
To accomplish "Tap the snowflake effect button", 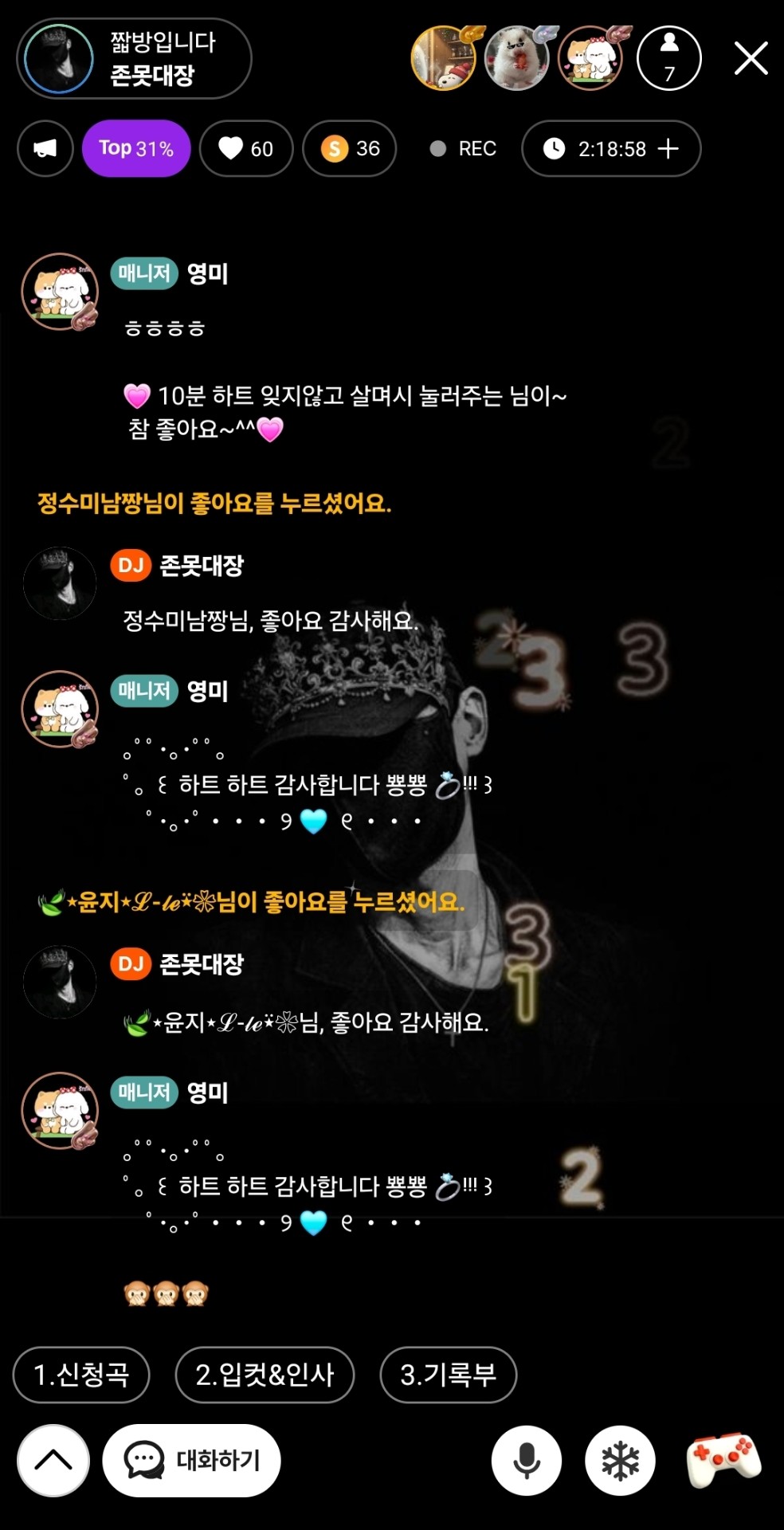I will pyautogui.click(x=620, y=1461).
